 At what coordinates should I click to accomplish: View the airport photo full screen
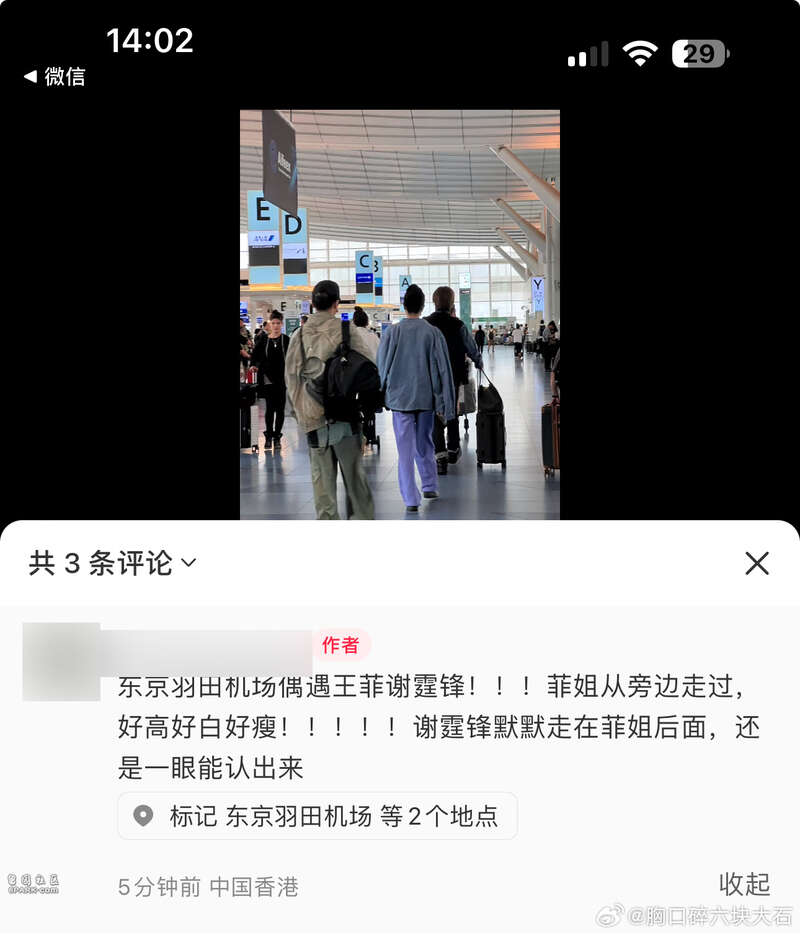click(x=399, y=315)
